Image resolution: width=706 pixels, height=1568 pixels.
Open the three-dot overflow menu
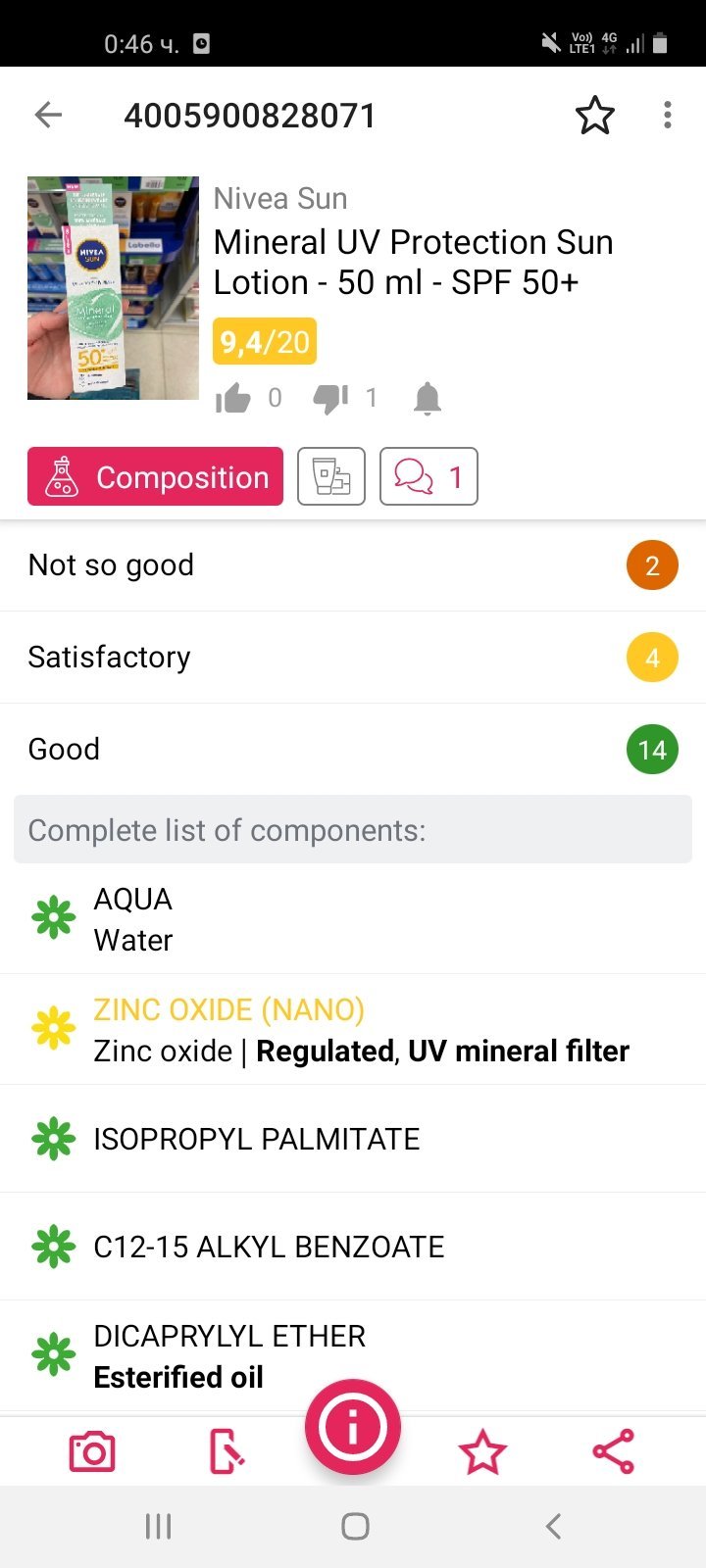click(668, 116)
